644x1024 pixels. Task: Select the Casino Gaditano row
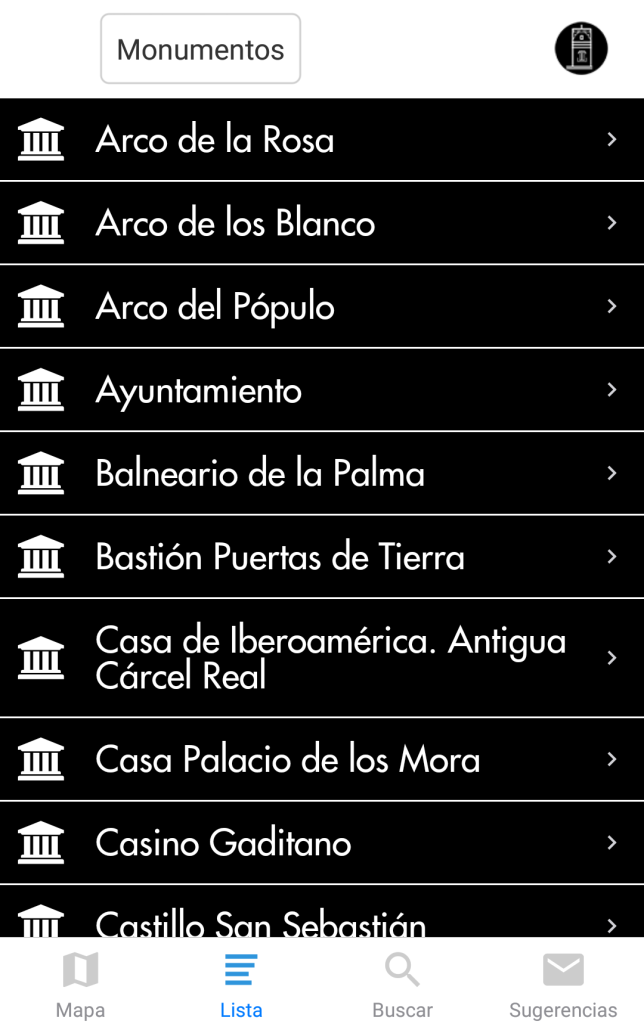point(322,843)
